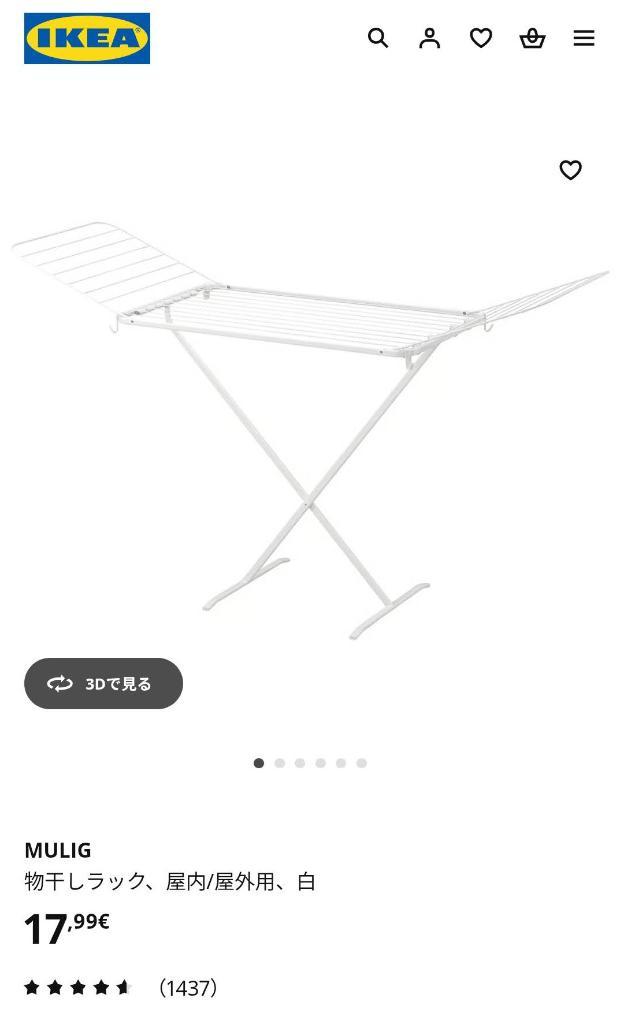The image size is (624, 1024).
Task: Open the shopping basket
Action: (x=533, y=38)
